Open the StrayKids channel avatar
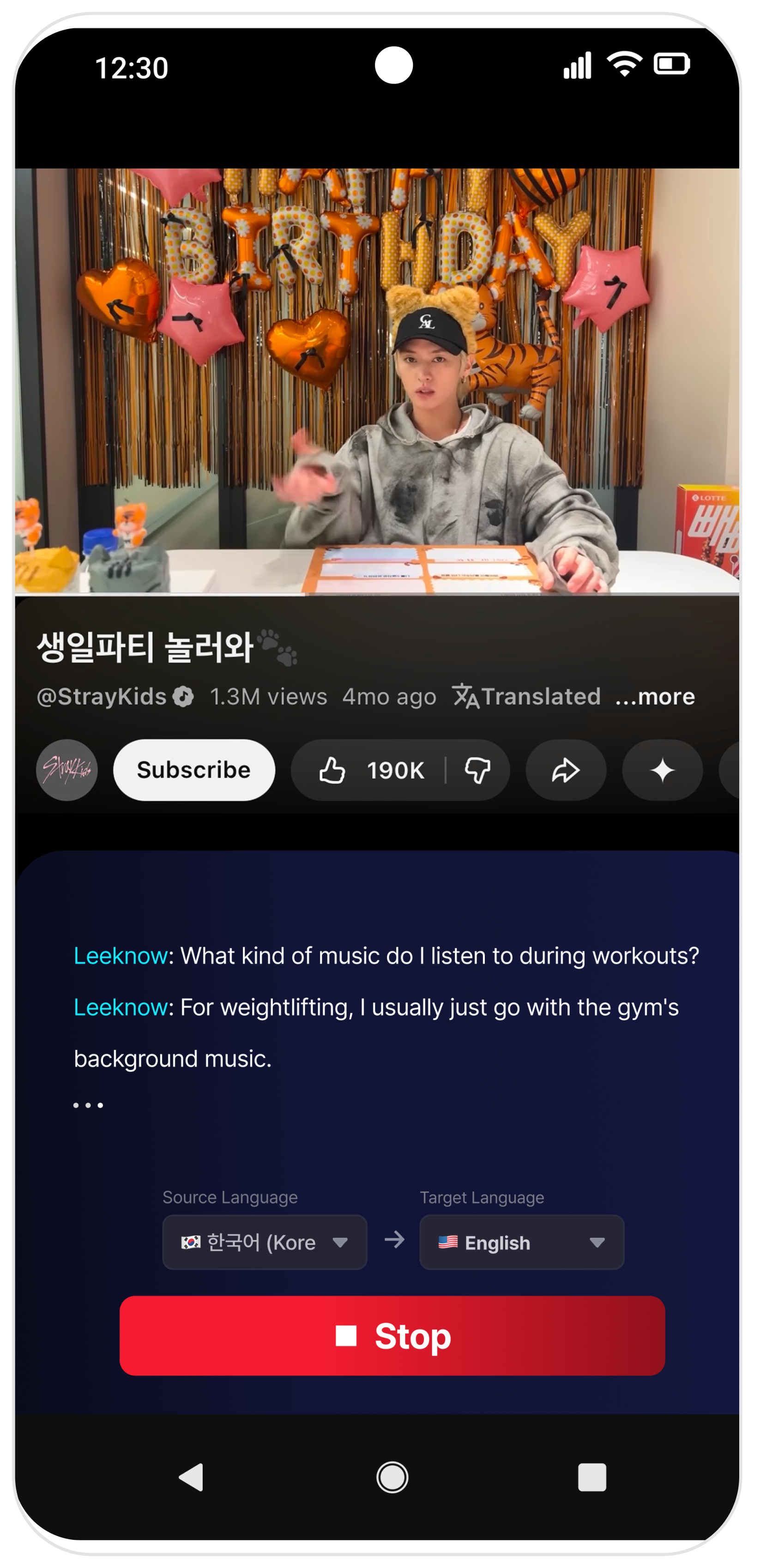760x1568 pixels. pyautogui.click(x=67, y=769)
